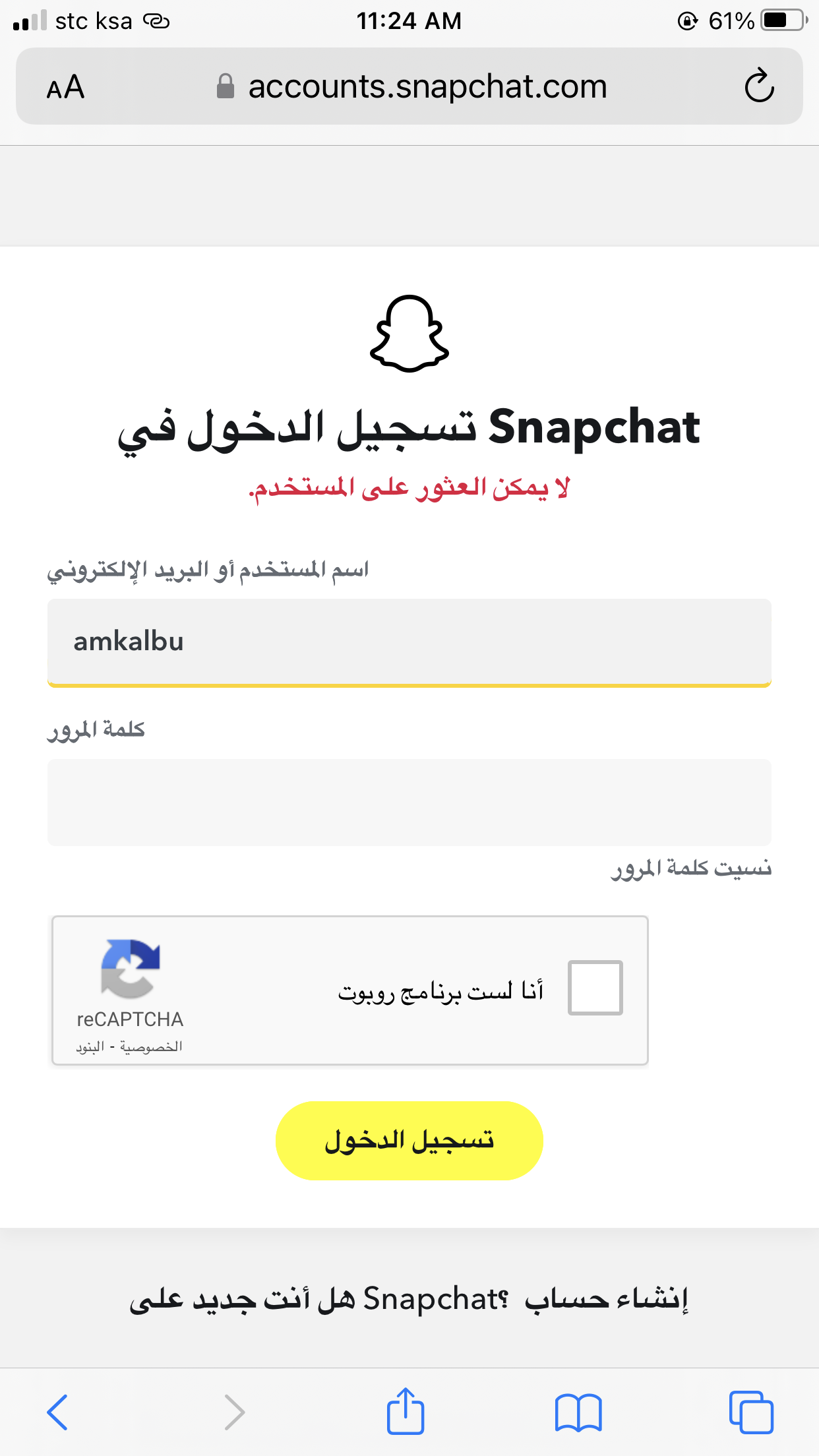Open the reCAPTCHA privacy link
This screenshot has height=1456, width=819.
click(x=151, y=1046)
